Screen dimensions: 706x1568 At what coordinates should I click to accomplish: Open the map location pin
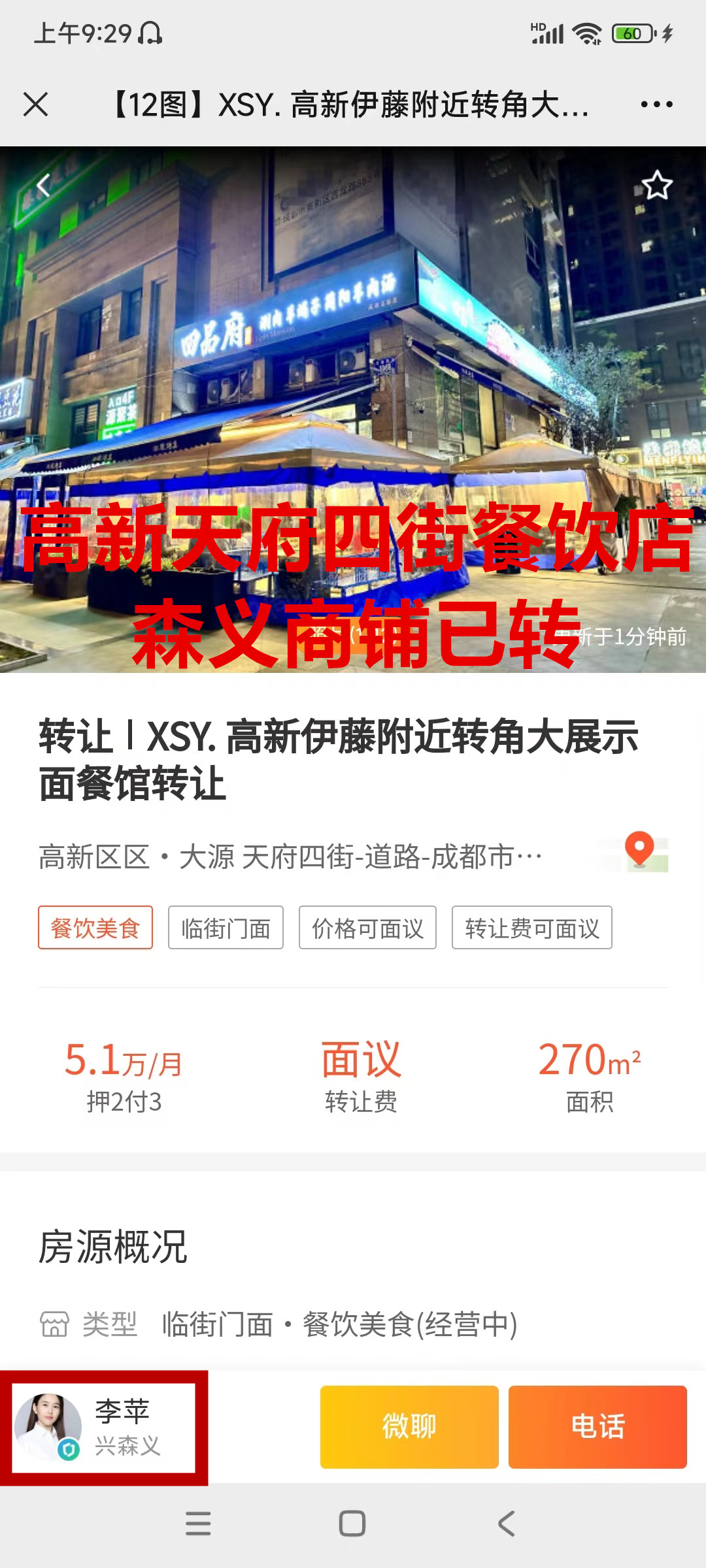tap(639, 852)
